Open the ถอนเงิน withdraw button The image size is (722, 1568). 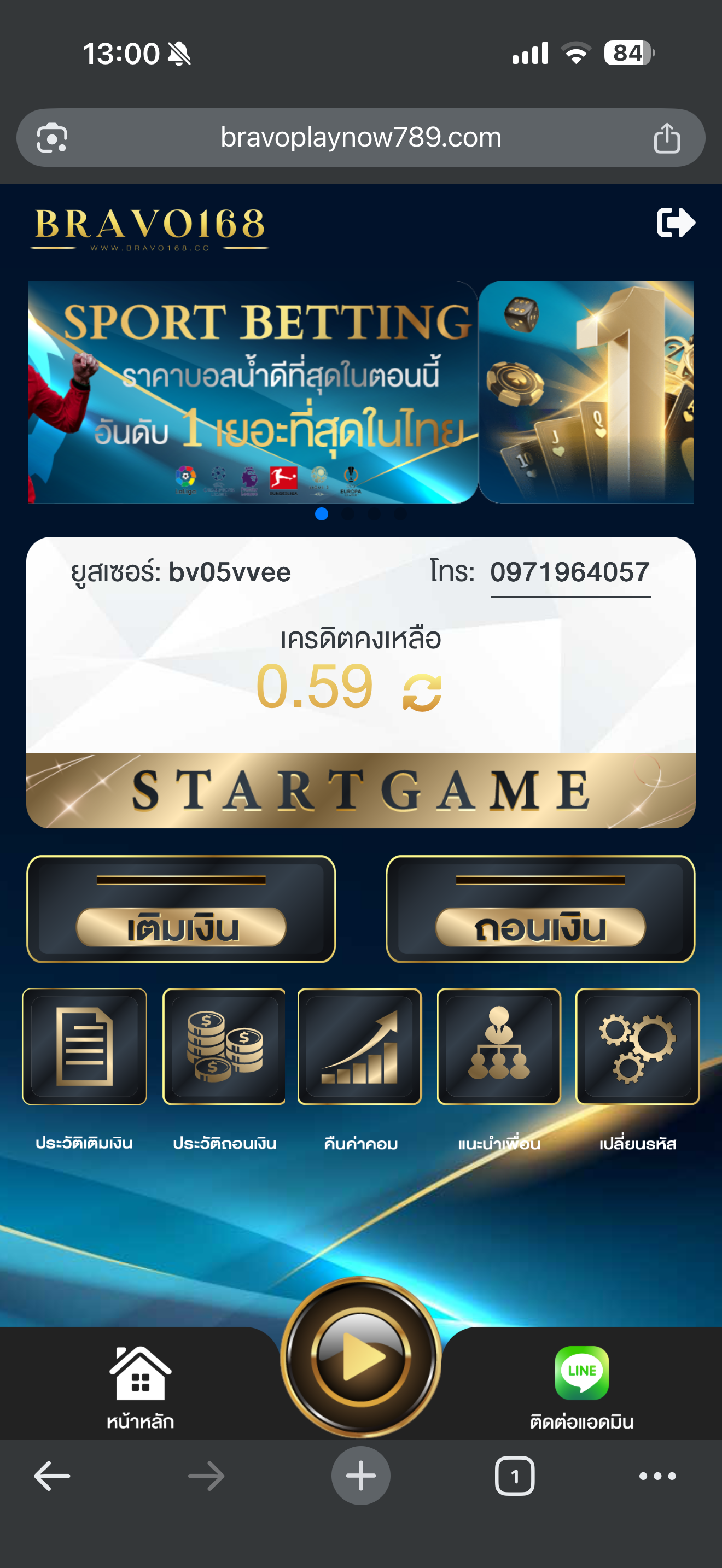(540, 909)
